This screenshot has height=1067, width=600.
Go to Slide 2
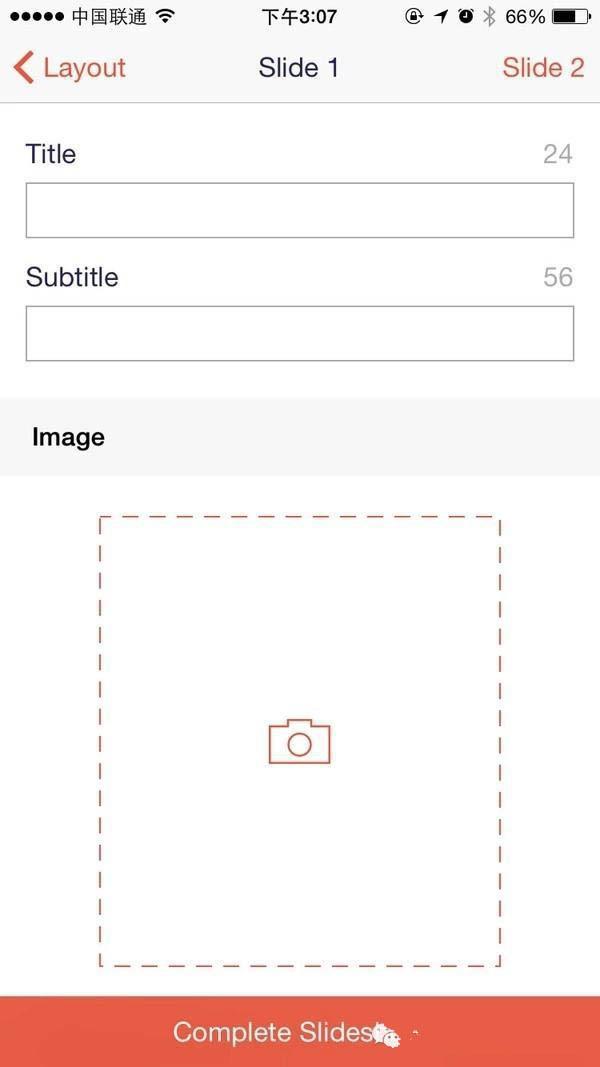pyautogui.click(x=542, y=68)
